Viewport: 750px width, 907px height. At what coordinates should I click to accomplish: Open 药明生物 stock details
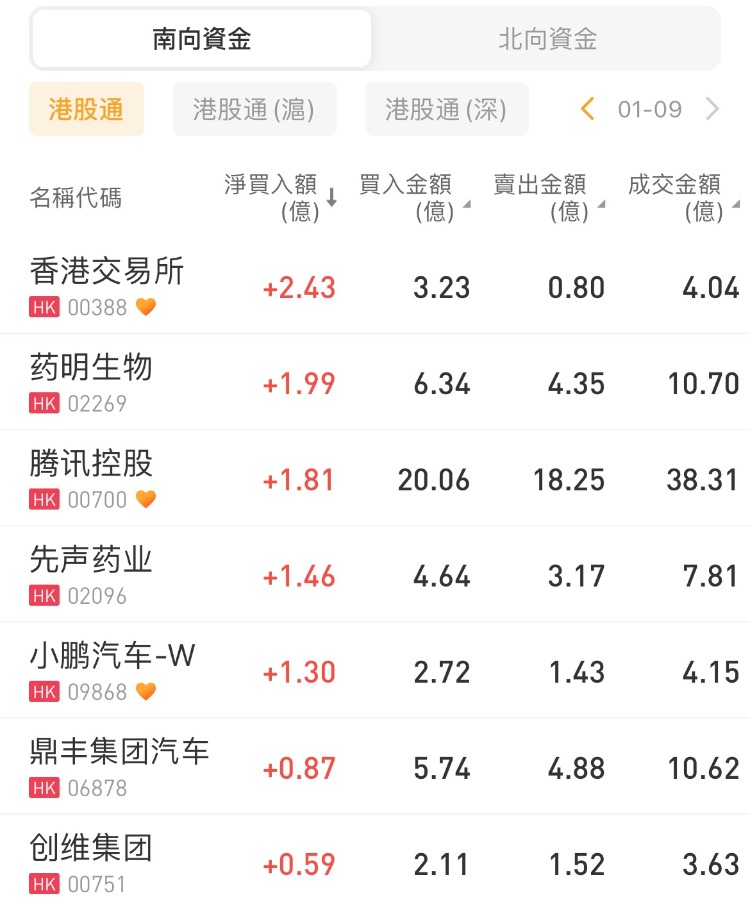pos(92,382)
